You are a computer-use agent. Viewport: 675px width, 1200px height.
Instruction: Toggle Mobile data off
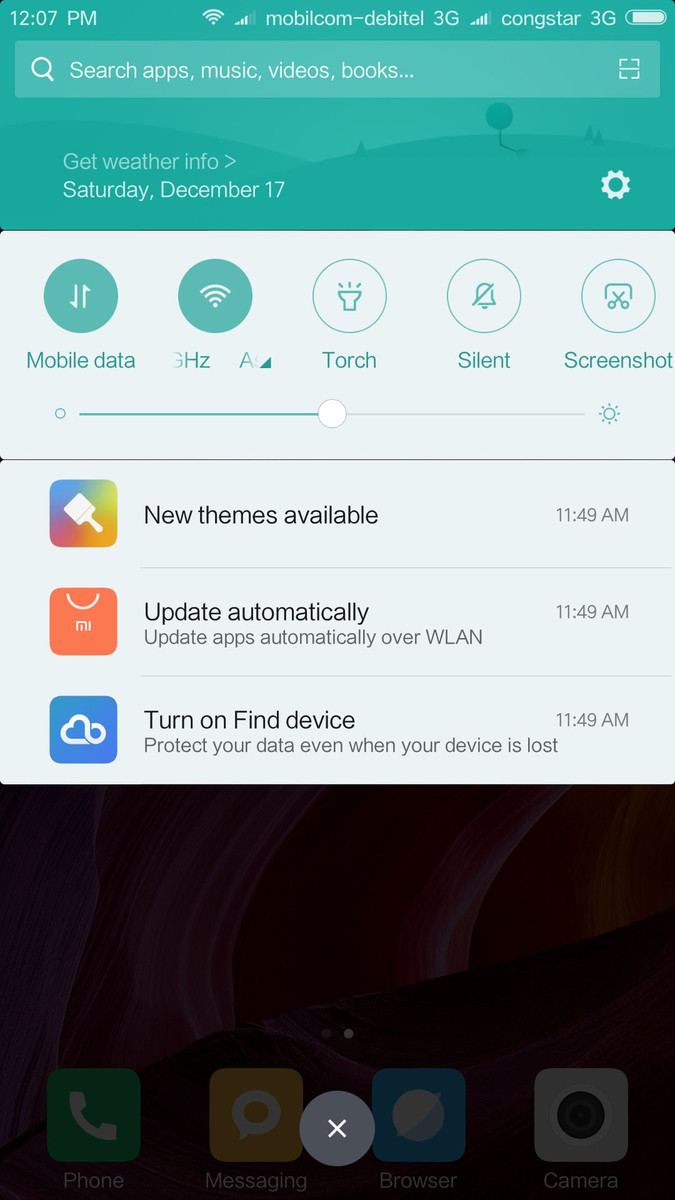click(81, 296)
